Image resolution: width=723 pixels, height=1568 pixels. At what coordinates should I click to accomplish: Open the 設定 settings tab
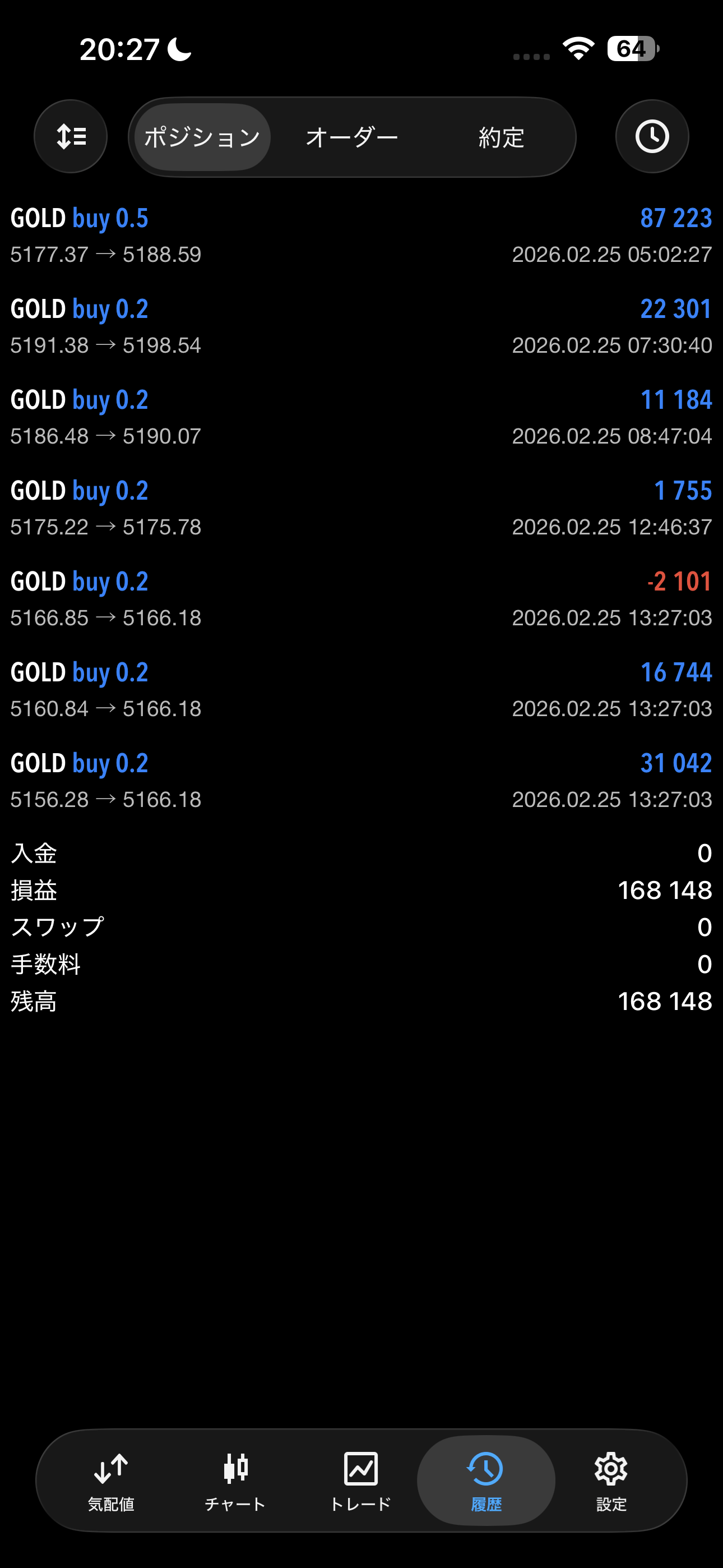tap(611, 1481)
